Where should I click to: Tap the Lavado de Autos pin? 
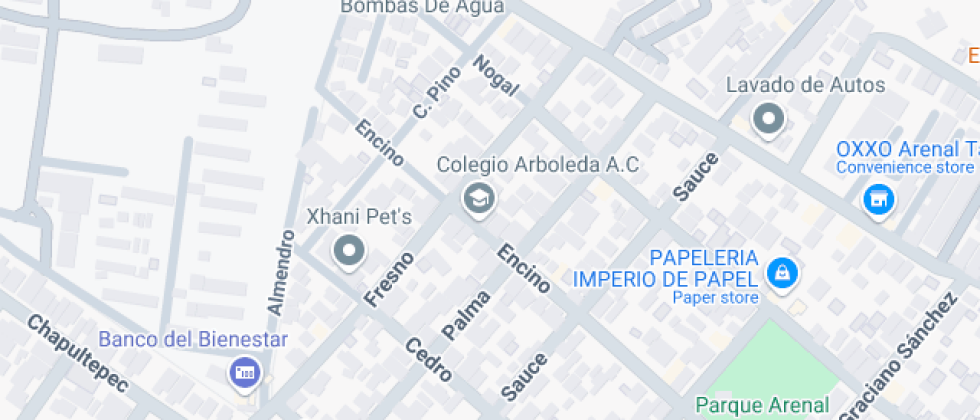(x=768, y=119)
